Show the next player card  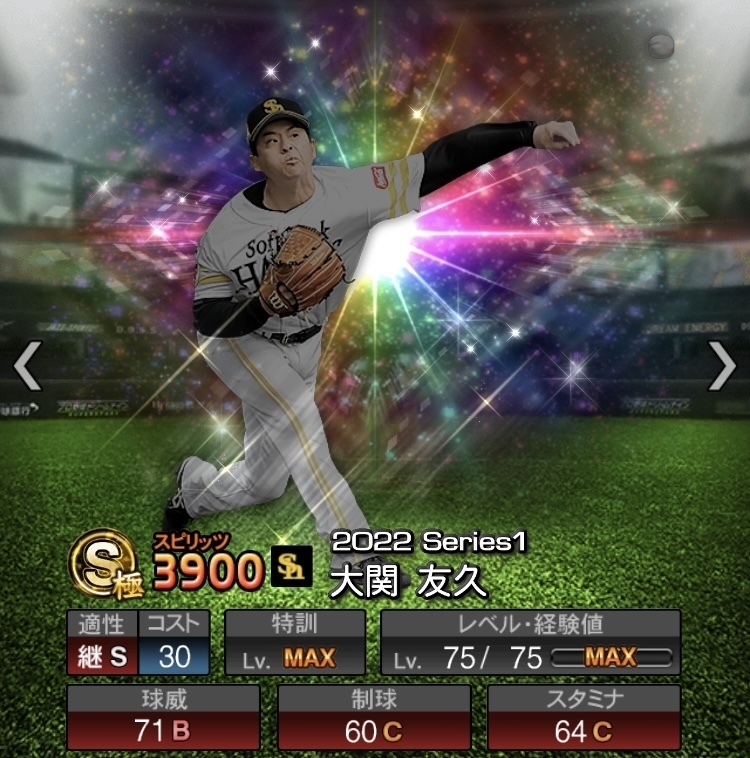(722, 365)
